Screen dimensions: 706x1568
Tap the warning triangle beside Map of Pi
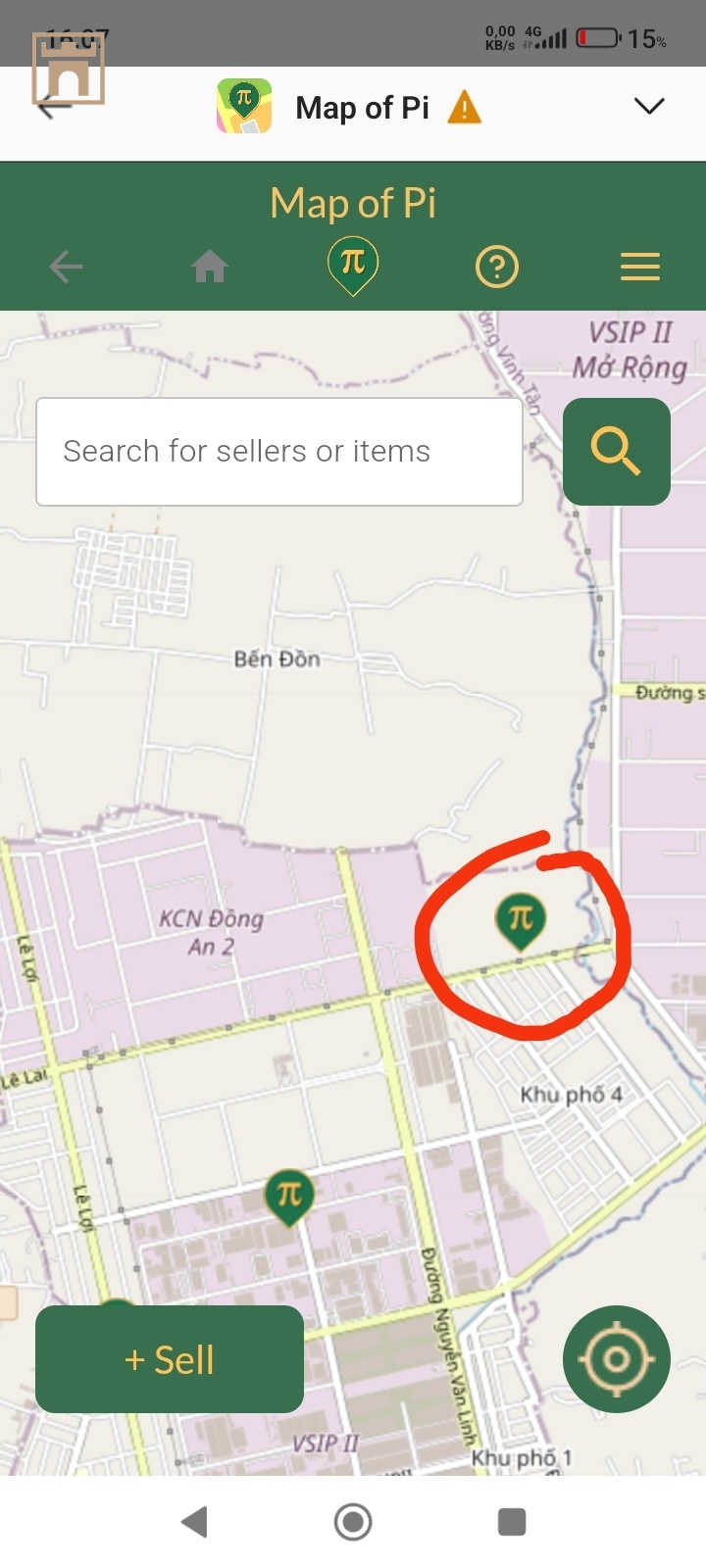click(x=464, y=107)
